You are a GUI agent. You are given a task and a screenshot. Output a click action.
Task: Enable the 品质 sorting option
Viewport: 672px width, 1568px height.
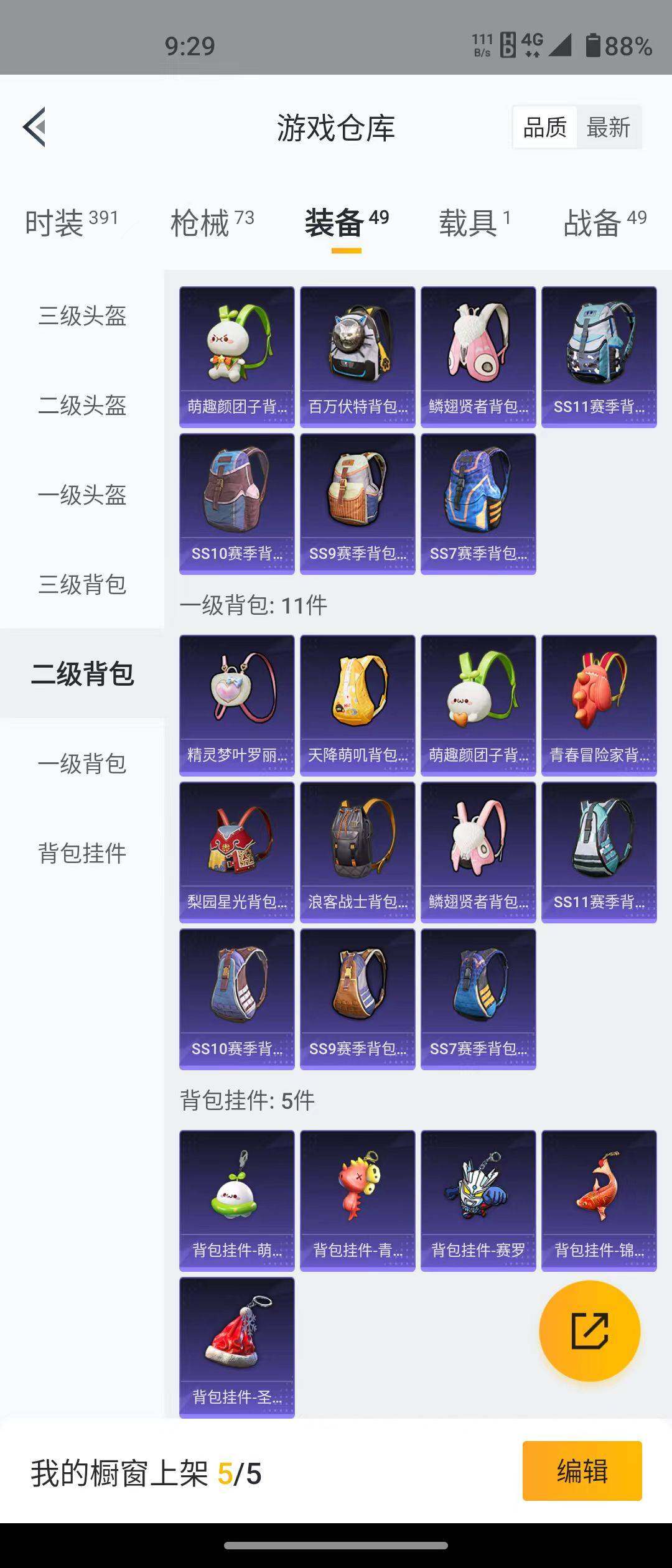pos(544,128)
